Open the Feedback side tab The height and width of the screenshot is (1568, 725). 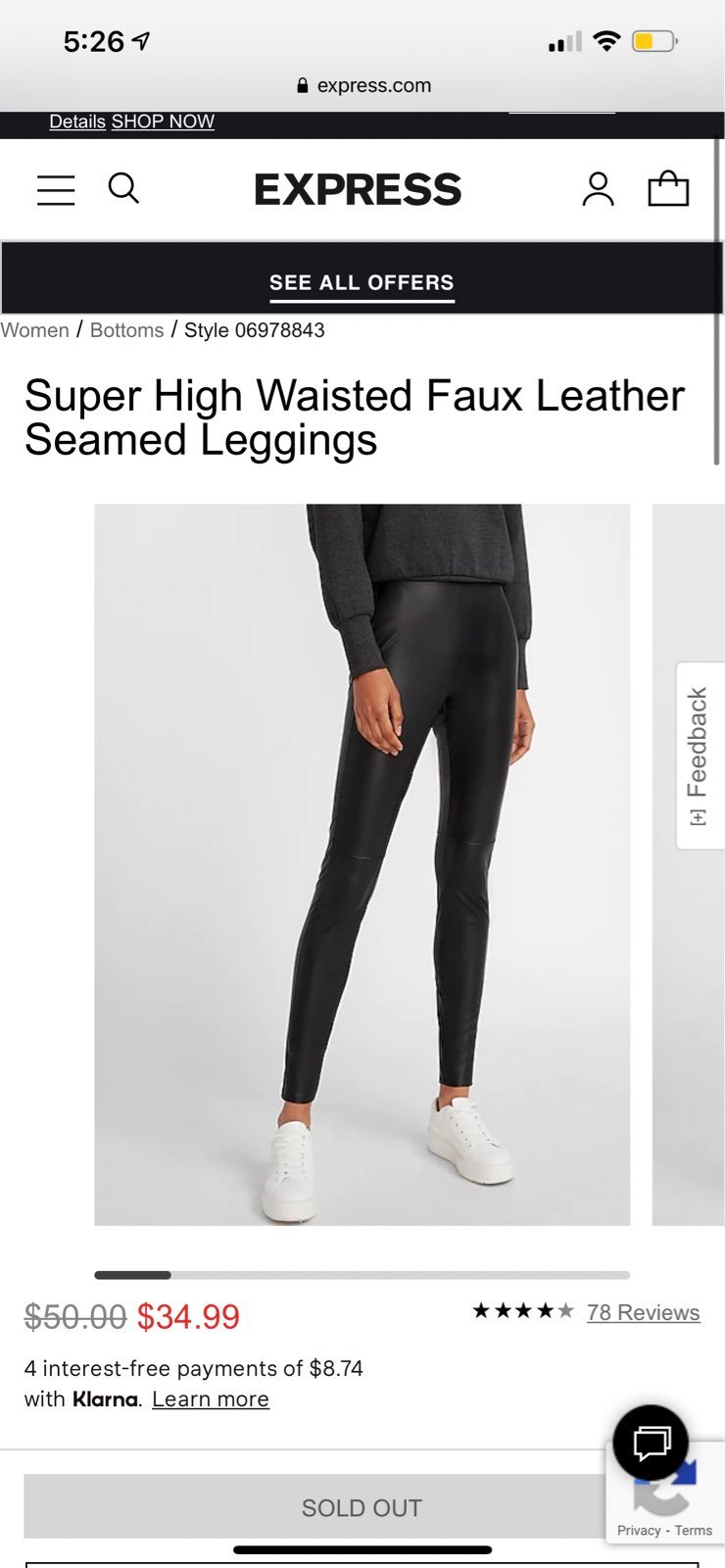click(700, 756)
